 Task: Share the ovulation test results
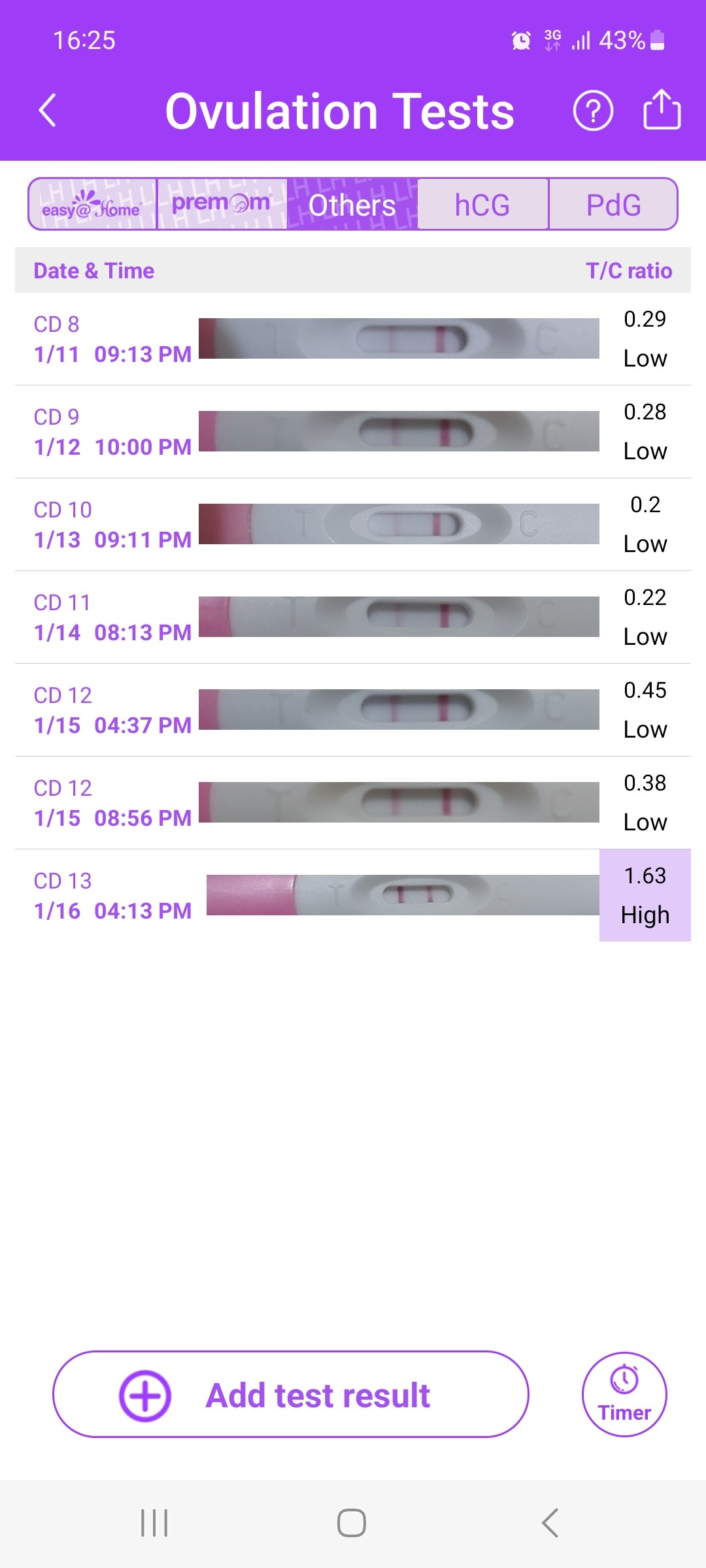click(662, 110)
